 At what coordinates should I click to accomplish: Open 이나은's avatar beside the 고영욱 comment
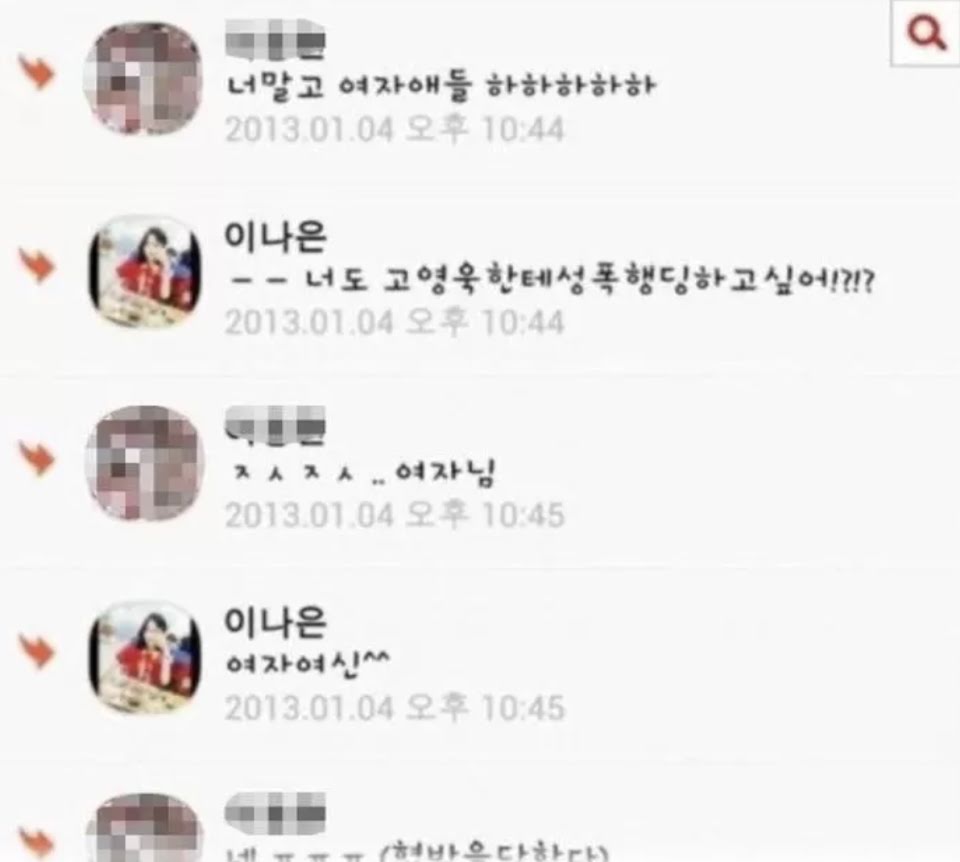145,271
